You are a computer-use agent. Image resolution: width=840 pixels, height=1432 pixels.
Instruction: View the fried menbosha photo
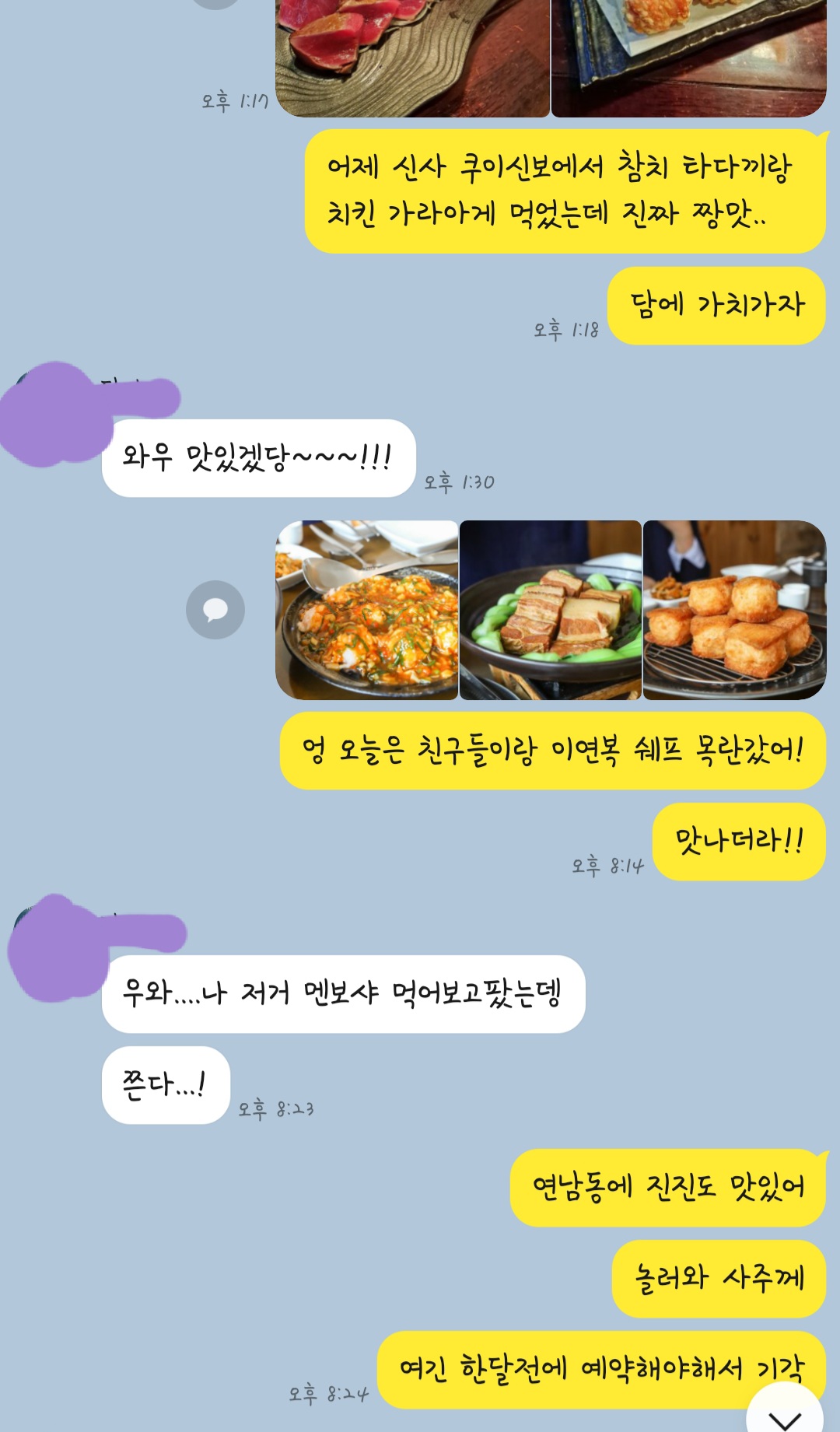(x=734, y=610)
